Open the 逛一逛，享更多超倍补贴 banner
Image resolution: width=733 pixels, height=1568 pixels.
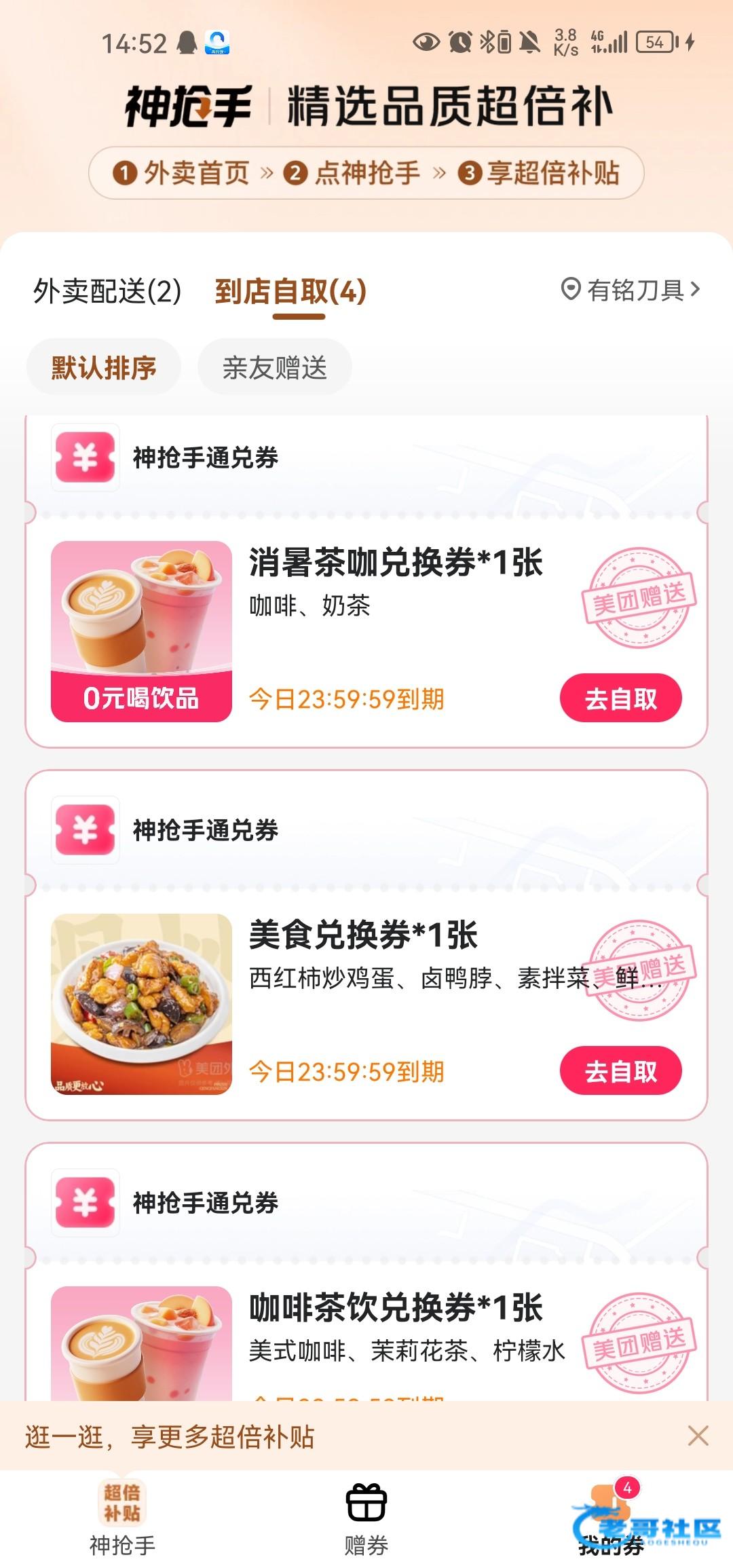point(170,1436)
